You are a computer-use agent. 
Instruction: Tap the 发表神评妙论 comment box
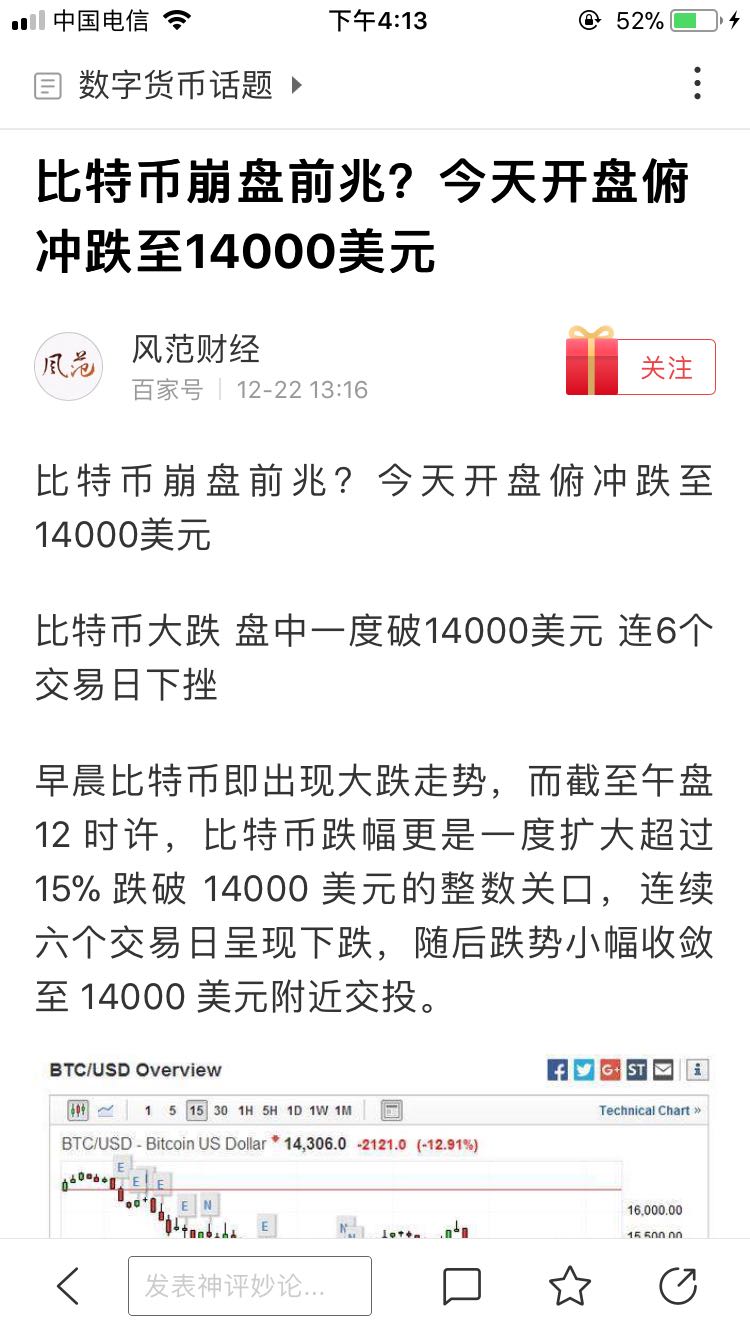click(x=250, y=1285)
